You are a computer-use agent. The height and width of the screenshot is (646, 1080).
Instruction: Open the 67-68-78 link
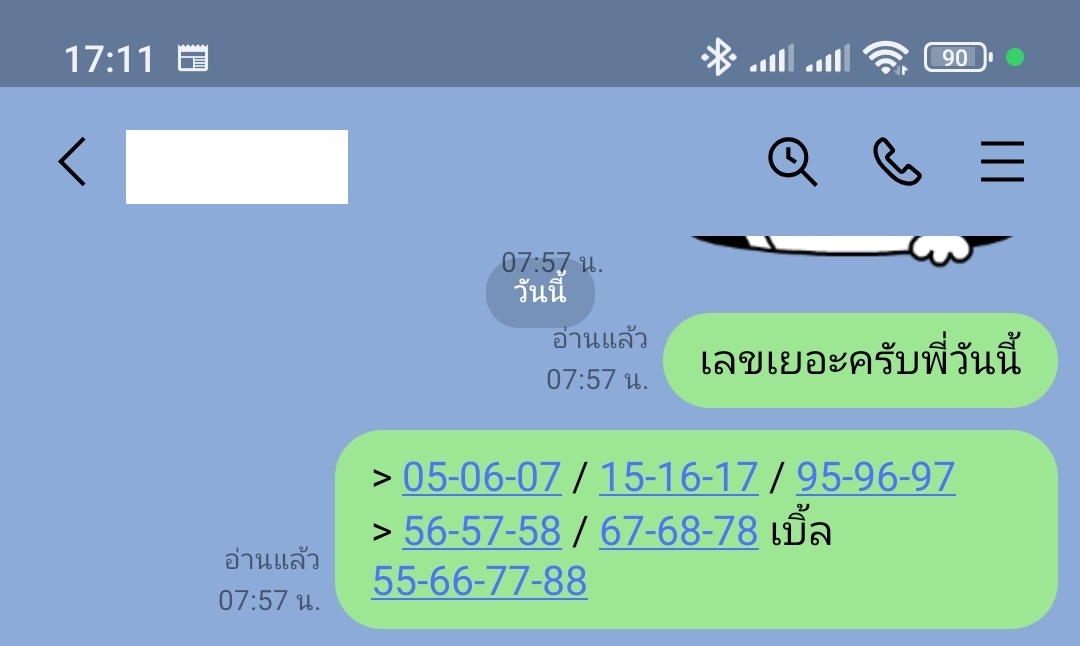click(678, 531)
